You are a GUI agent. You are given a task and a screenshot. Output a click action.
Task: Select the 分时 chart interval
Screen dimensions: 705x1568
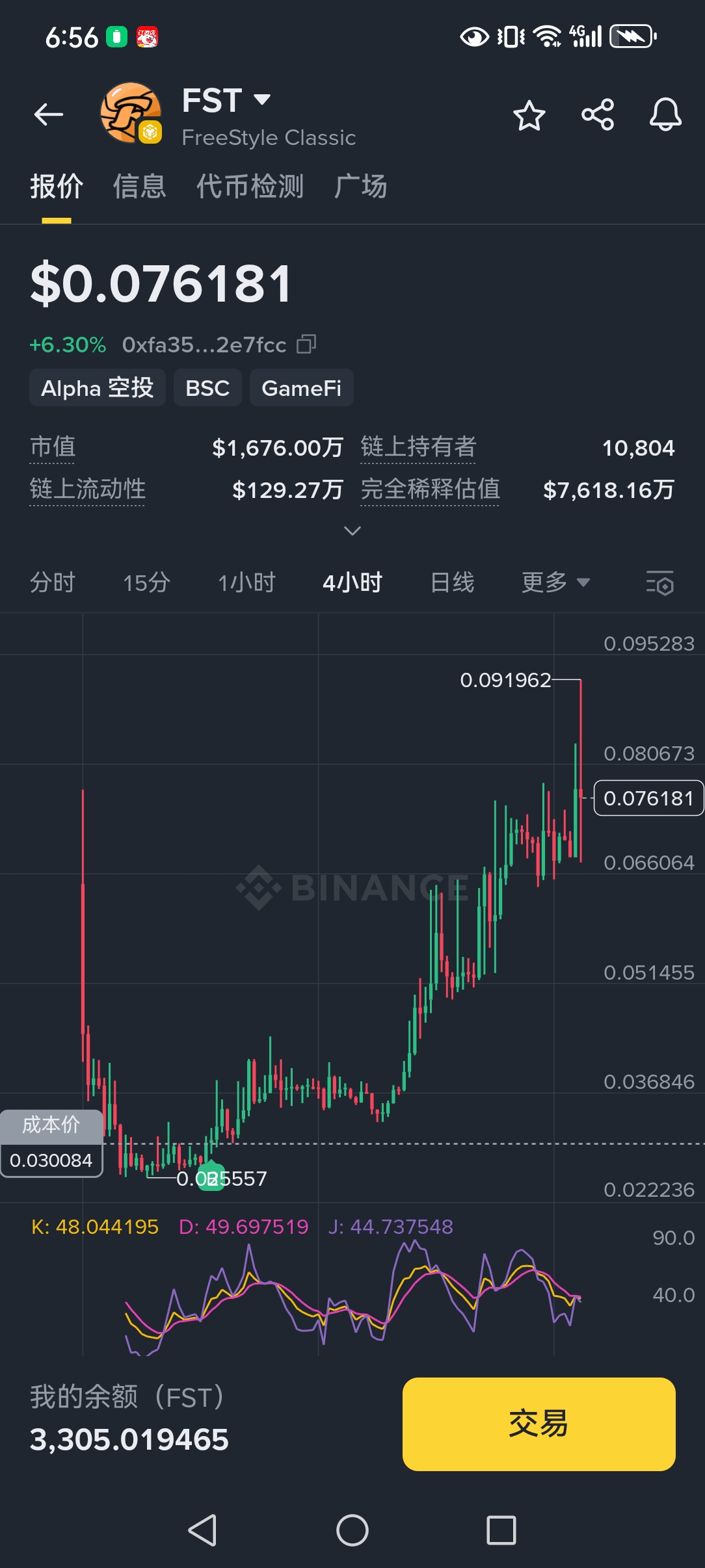(53, 582)
